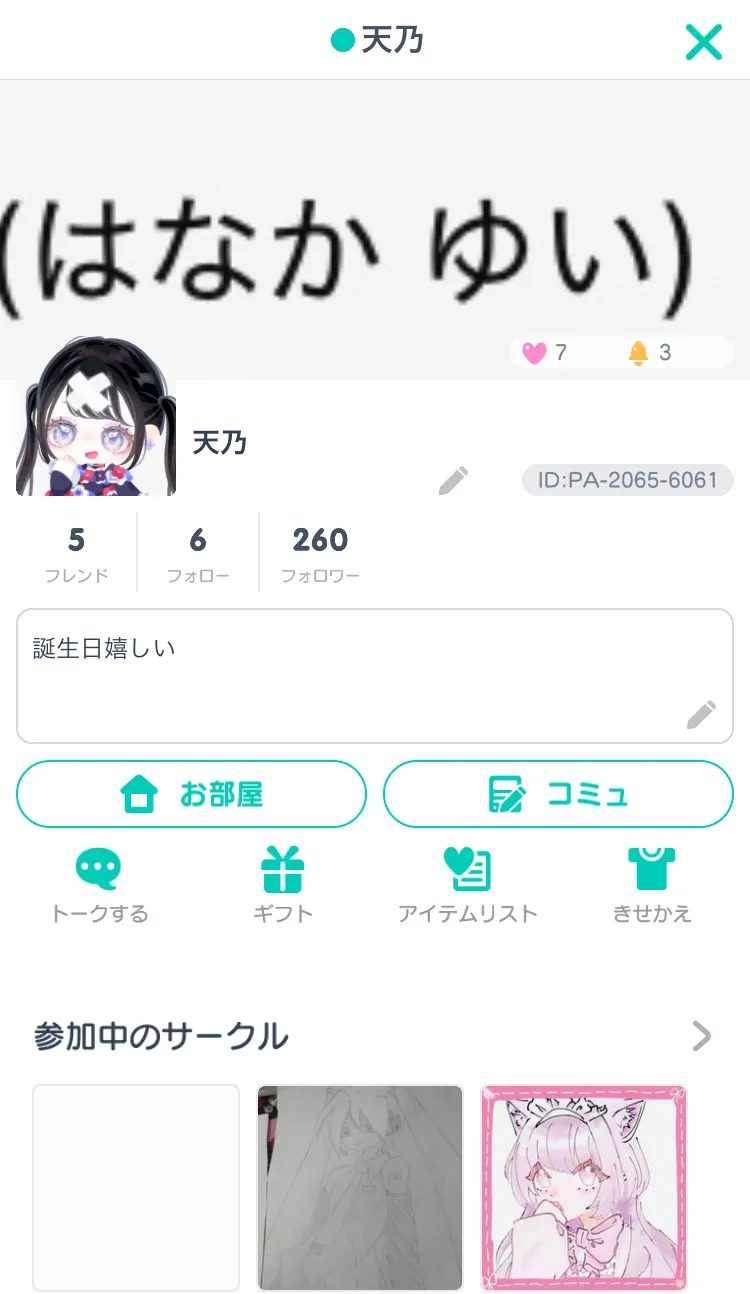750x1294 pixels.
Task: Expand the 参加中のサークル list chevron
Action: (x=702, y=1037)
